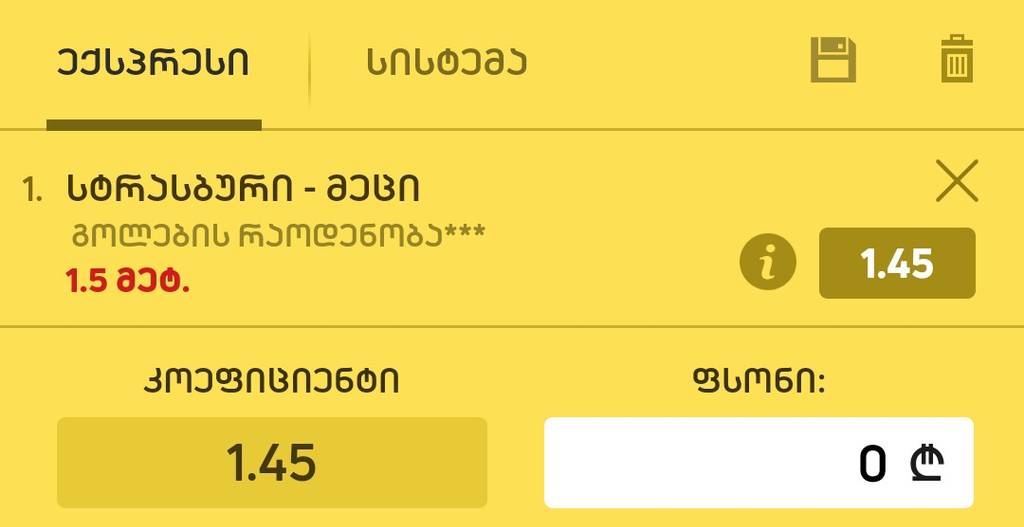Remove the სტრასბური - მეცი selection
The image size is (1024, 527).
[956, 181]
